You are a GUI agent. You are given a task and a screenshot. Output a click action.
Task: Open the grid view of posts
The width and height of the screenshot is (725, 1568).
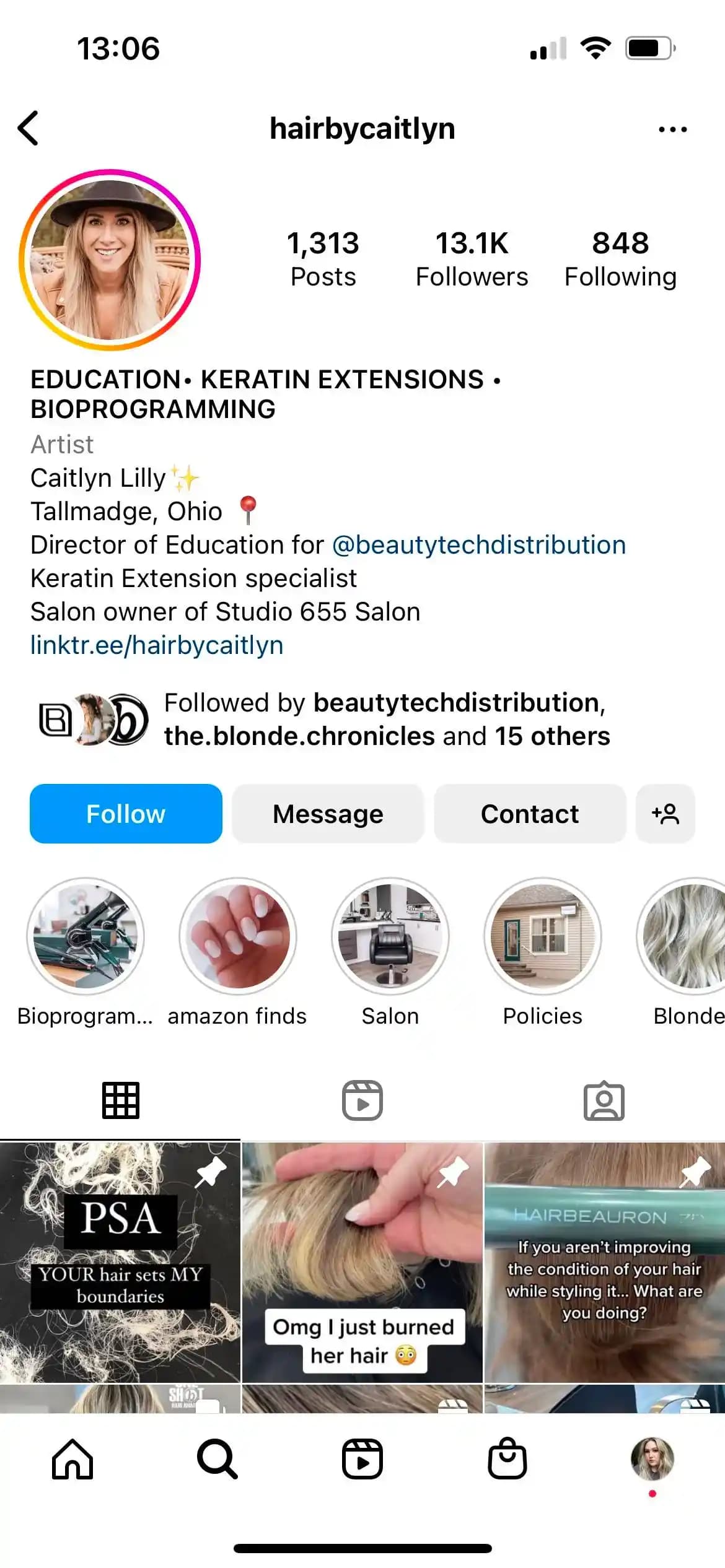coord(120,1100)
